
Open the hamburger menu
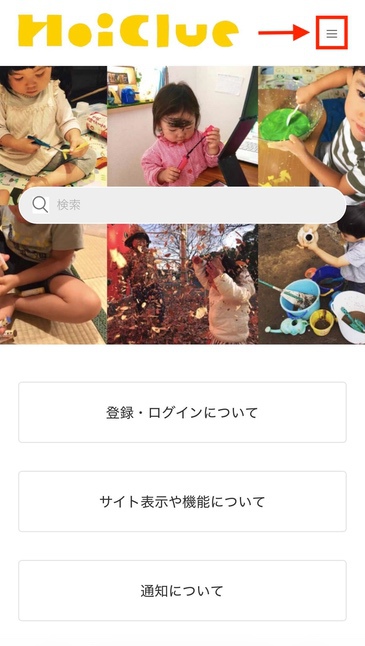(x=332, y=33)
